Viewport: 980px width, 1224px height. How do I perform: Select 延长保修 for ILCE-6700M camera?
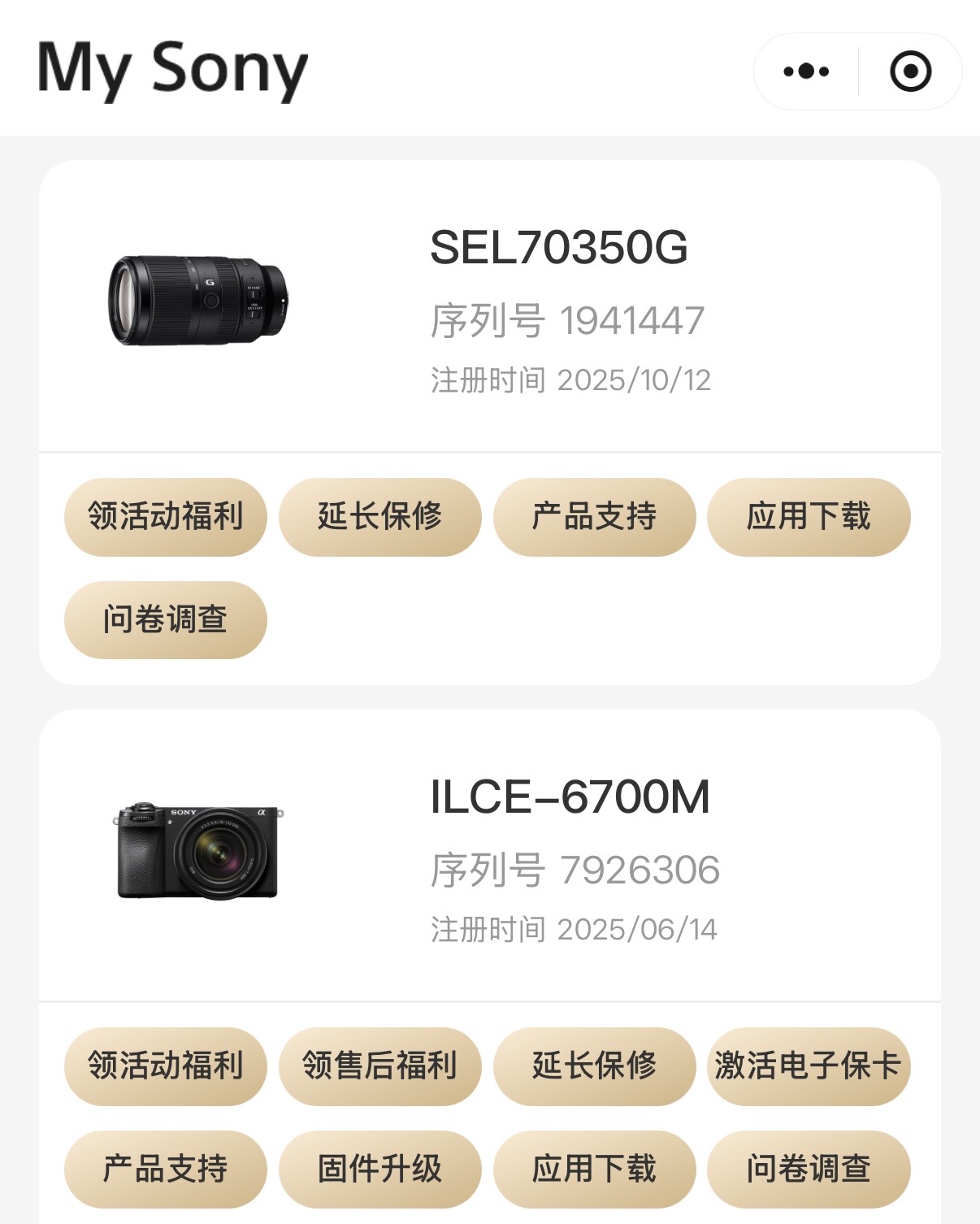click(595, 1066)
